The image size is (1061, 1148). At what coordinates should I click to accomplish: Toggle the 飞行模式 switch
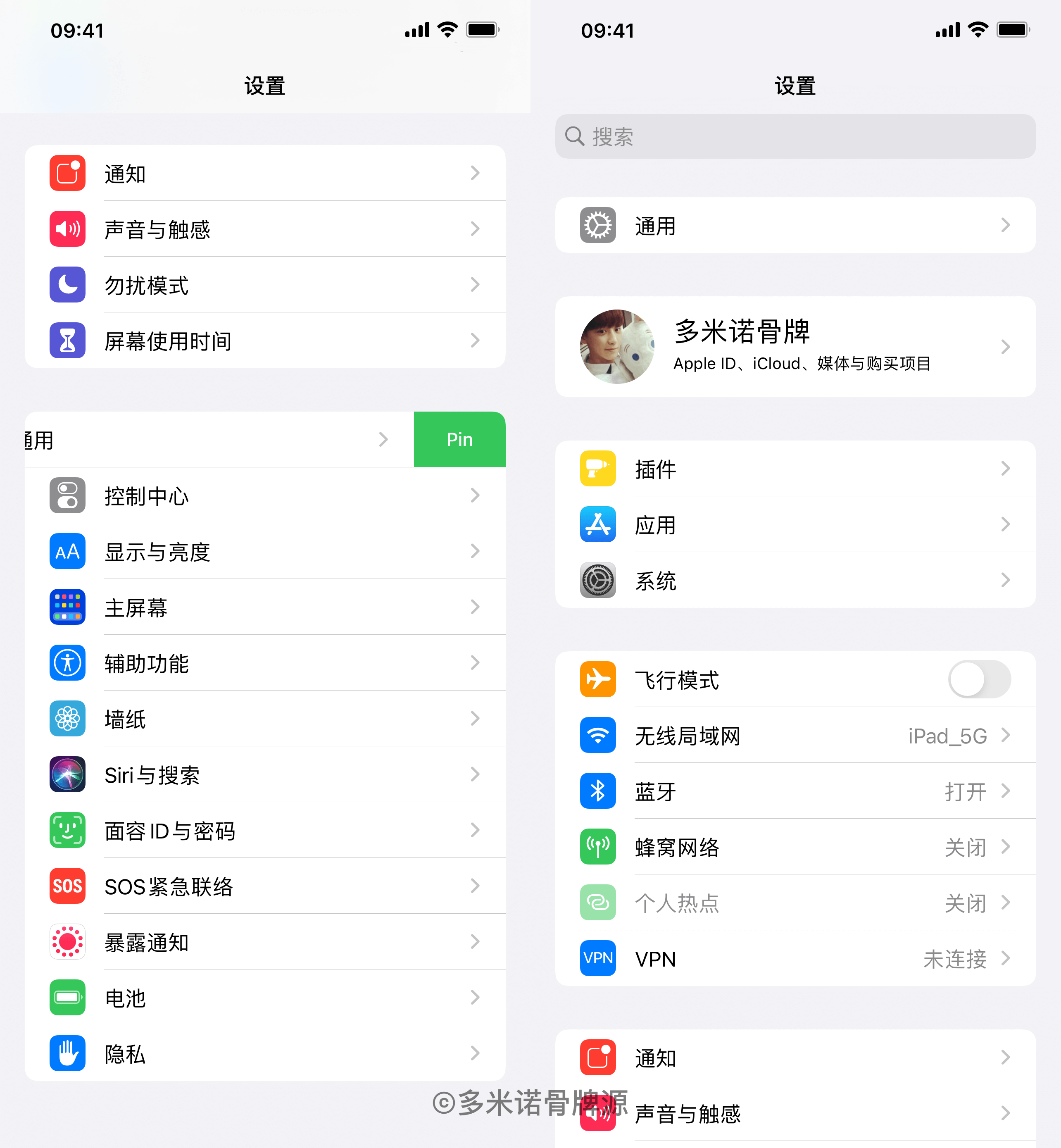[x=979, y=679]
